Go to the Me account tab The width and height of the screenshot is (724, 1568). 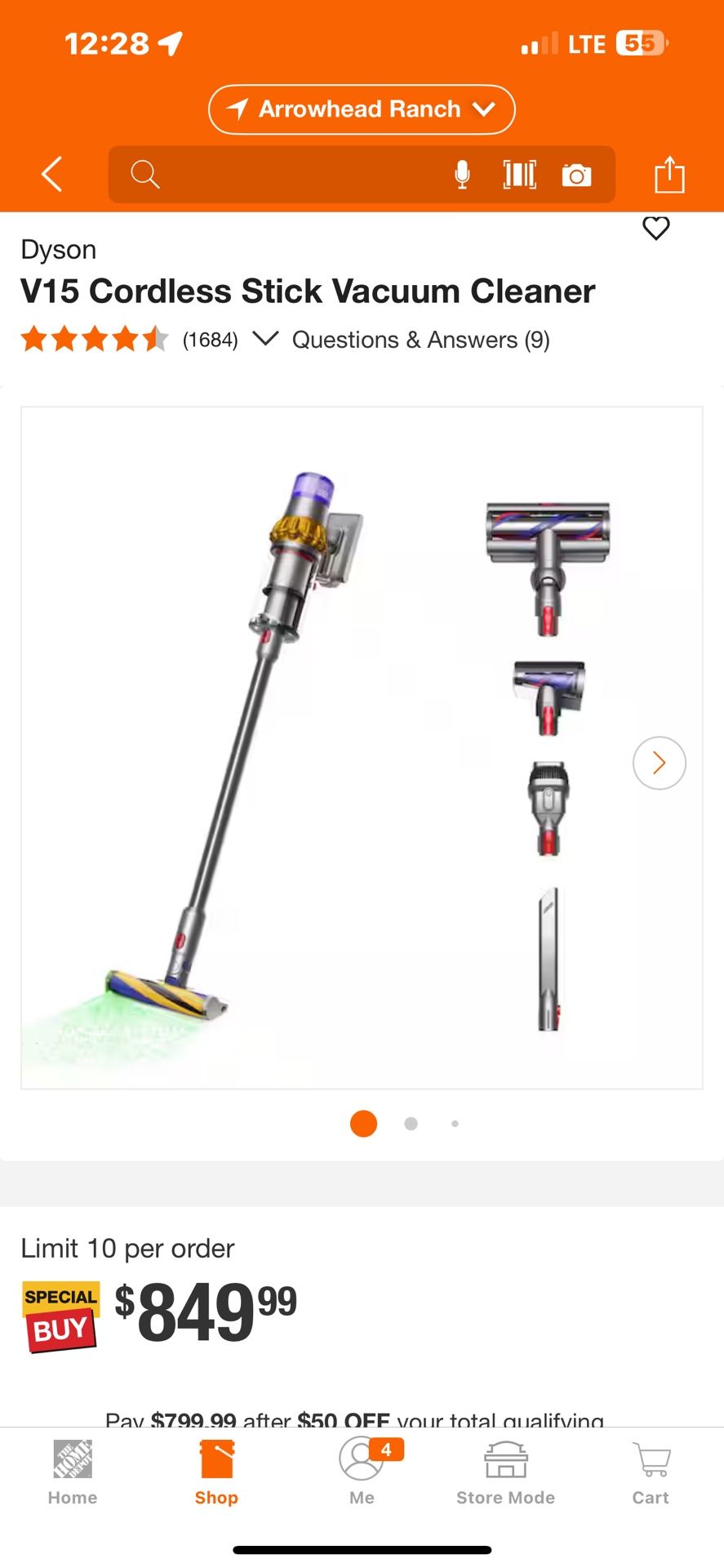tap(362, 1472)
